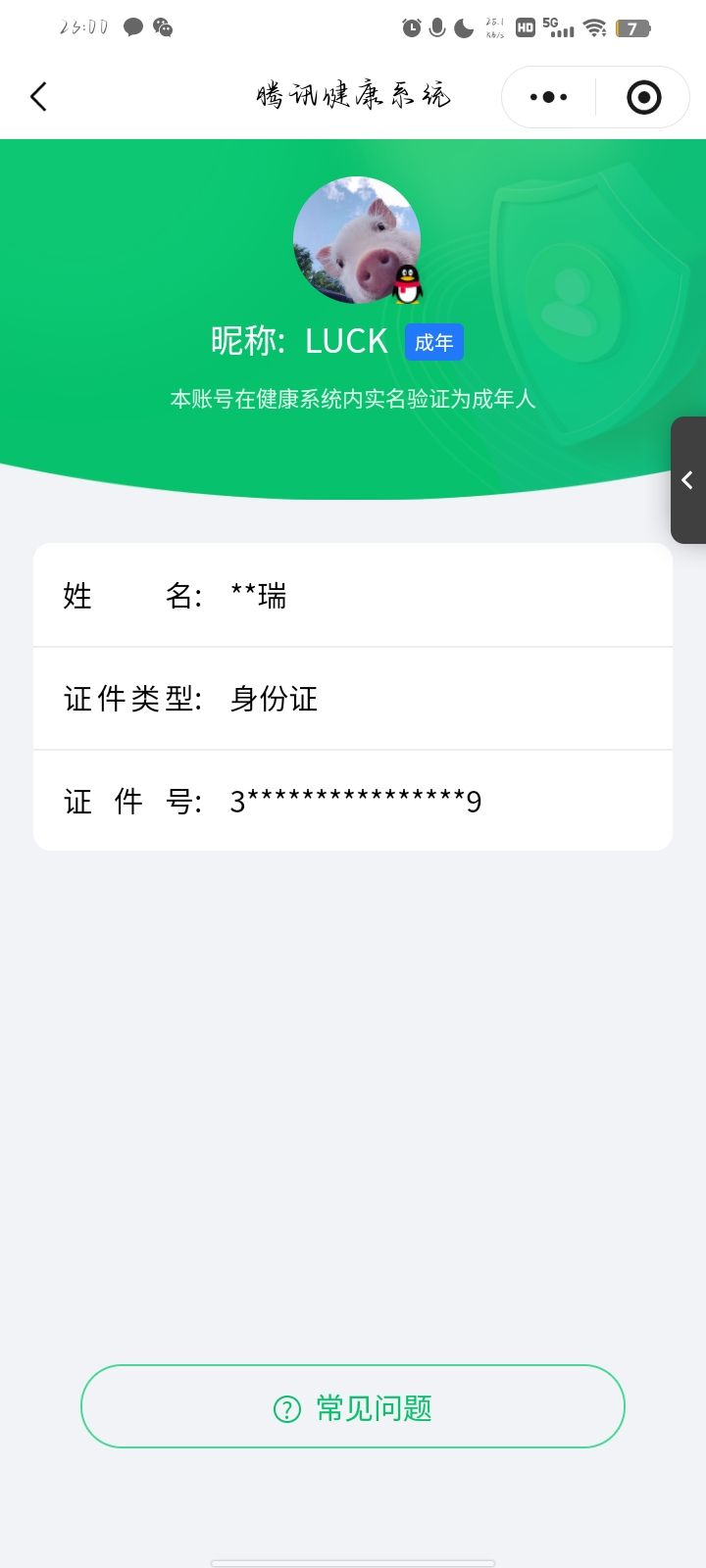Expand the collapsed side panel arrow on right edge
This screenshot has width=706, height=1568.
click(x=687, y=480)
